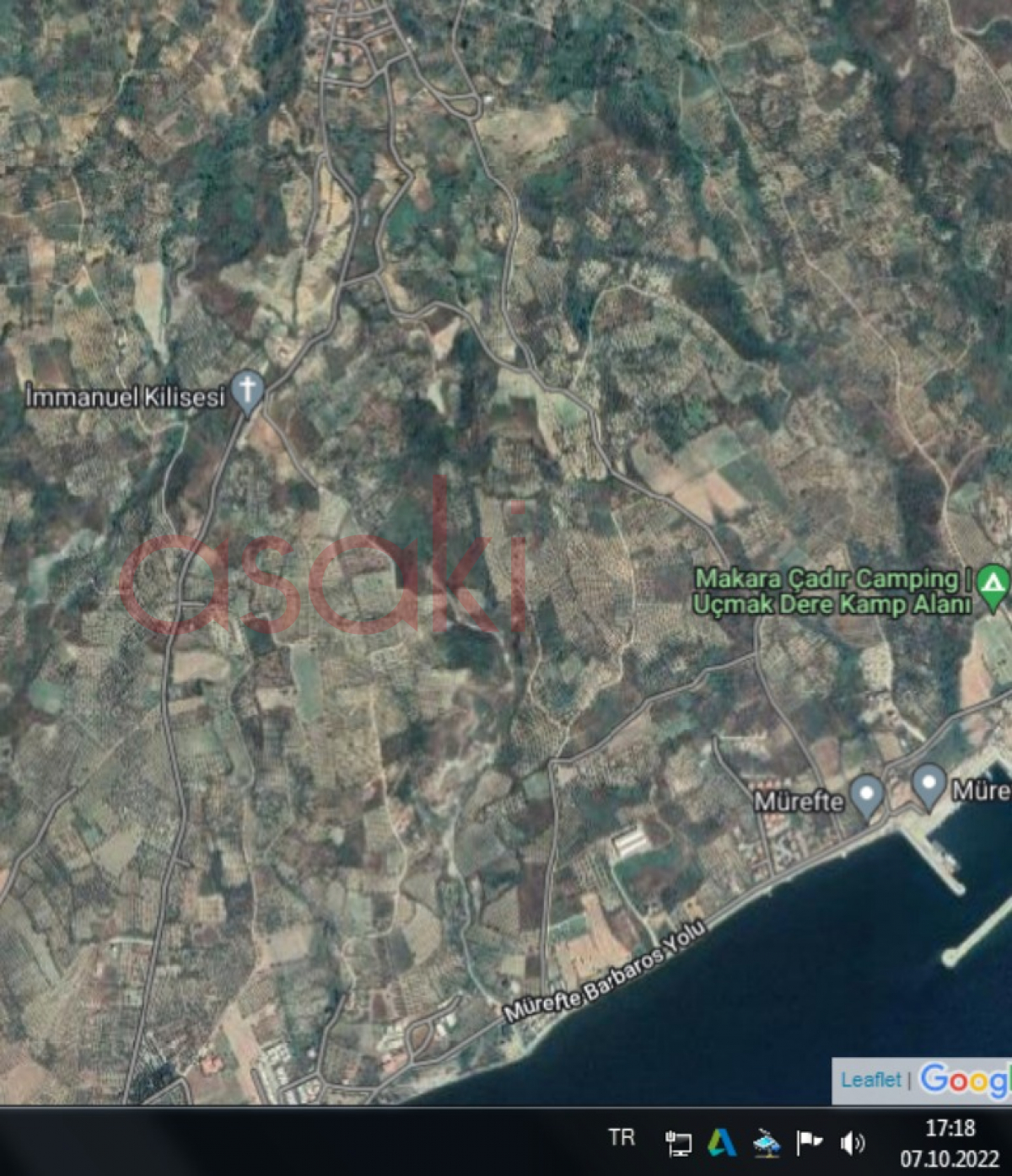Open the İmmanuel Kilisesi church marker

pos(248,390)
